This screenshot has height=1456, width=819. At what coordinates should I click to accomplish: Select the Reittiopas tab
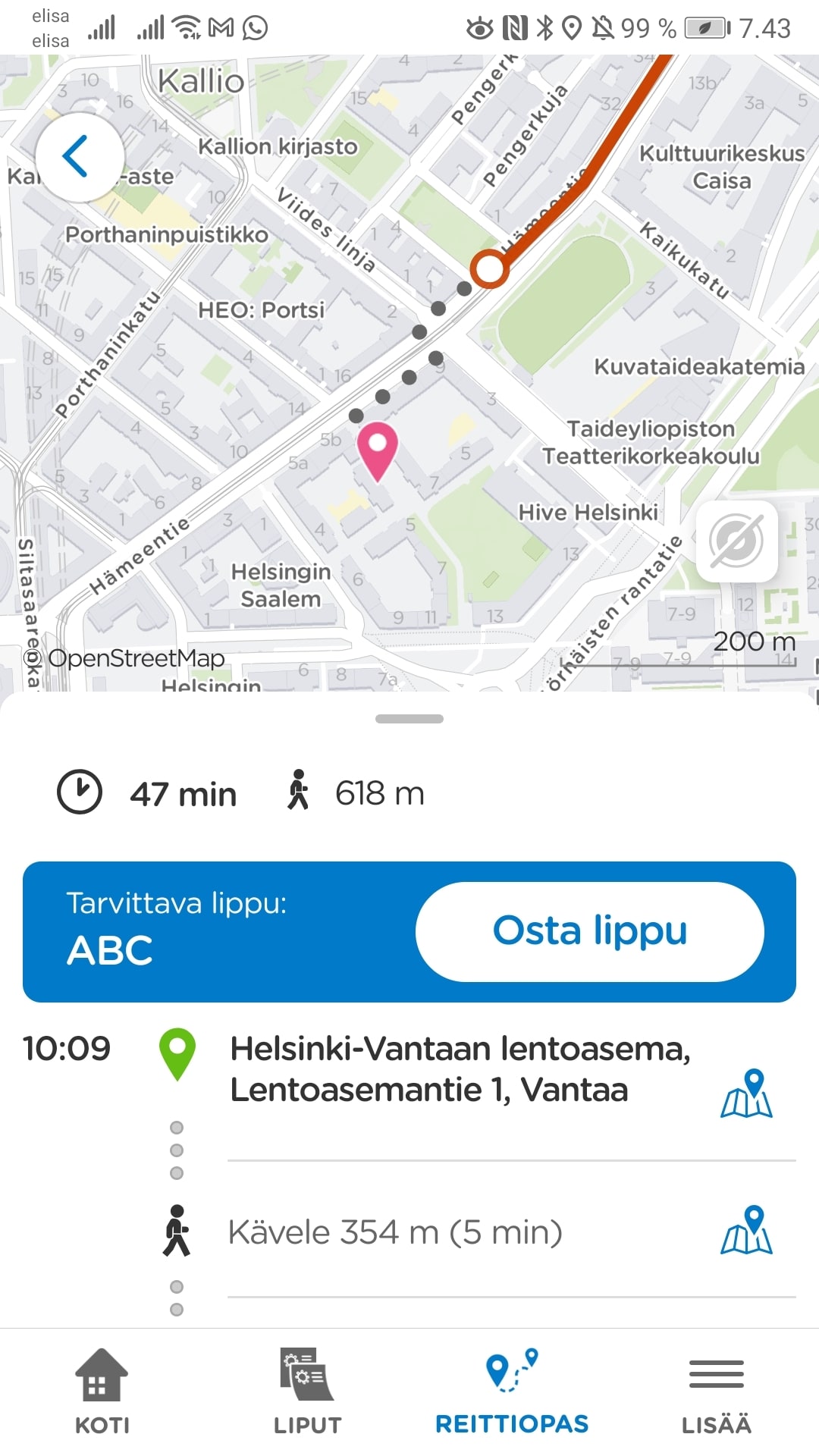(512, 1392)
